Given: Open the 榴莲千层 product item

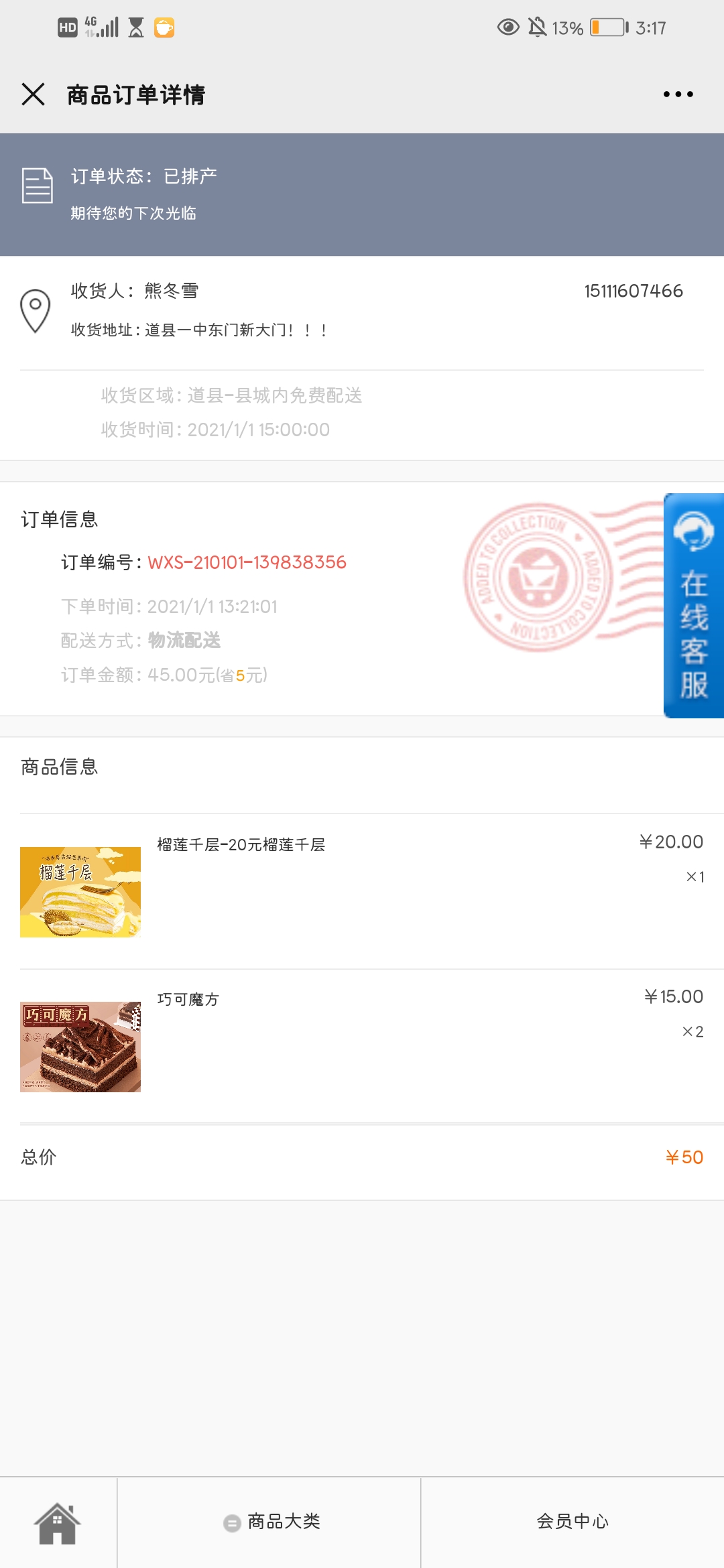Looking at the screenshot, I should tap(362, 892).
